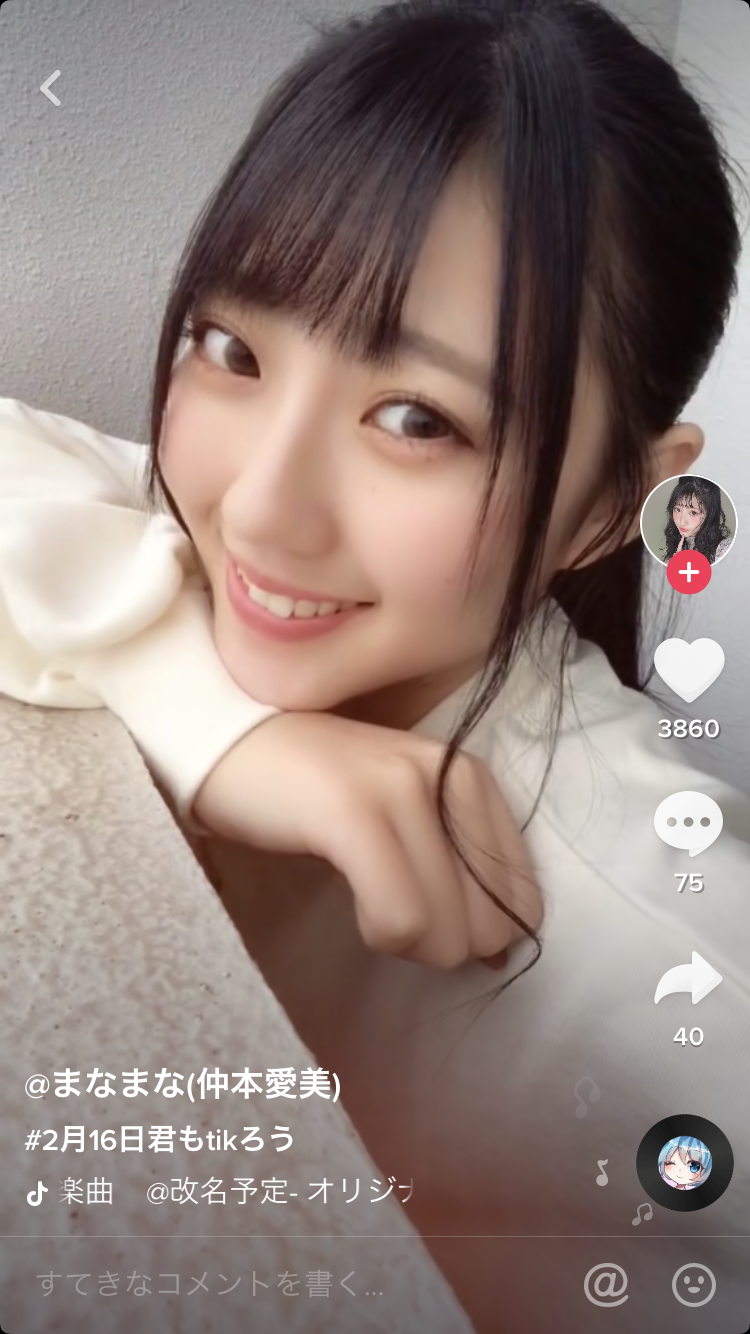Open the emoji smiley picker

pos(693,1285)
